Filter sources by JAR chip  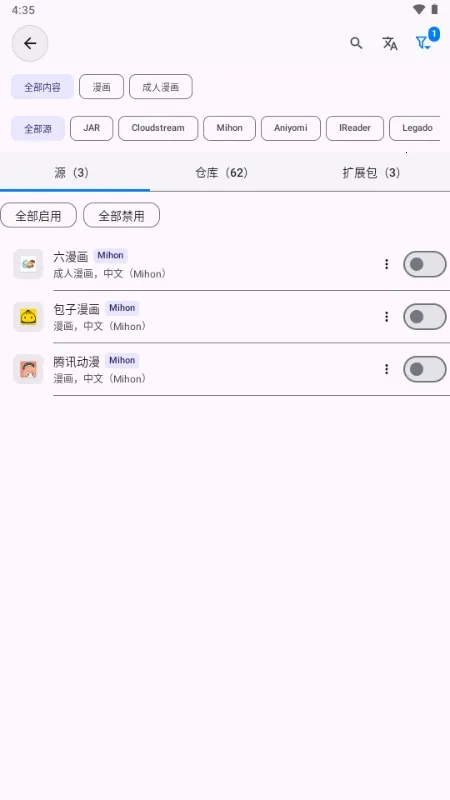pyautogui.click(x=91, y=128)
